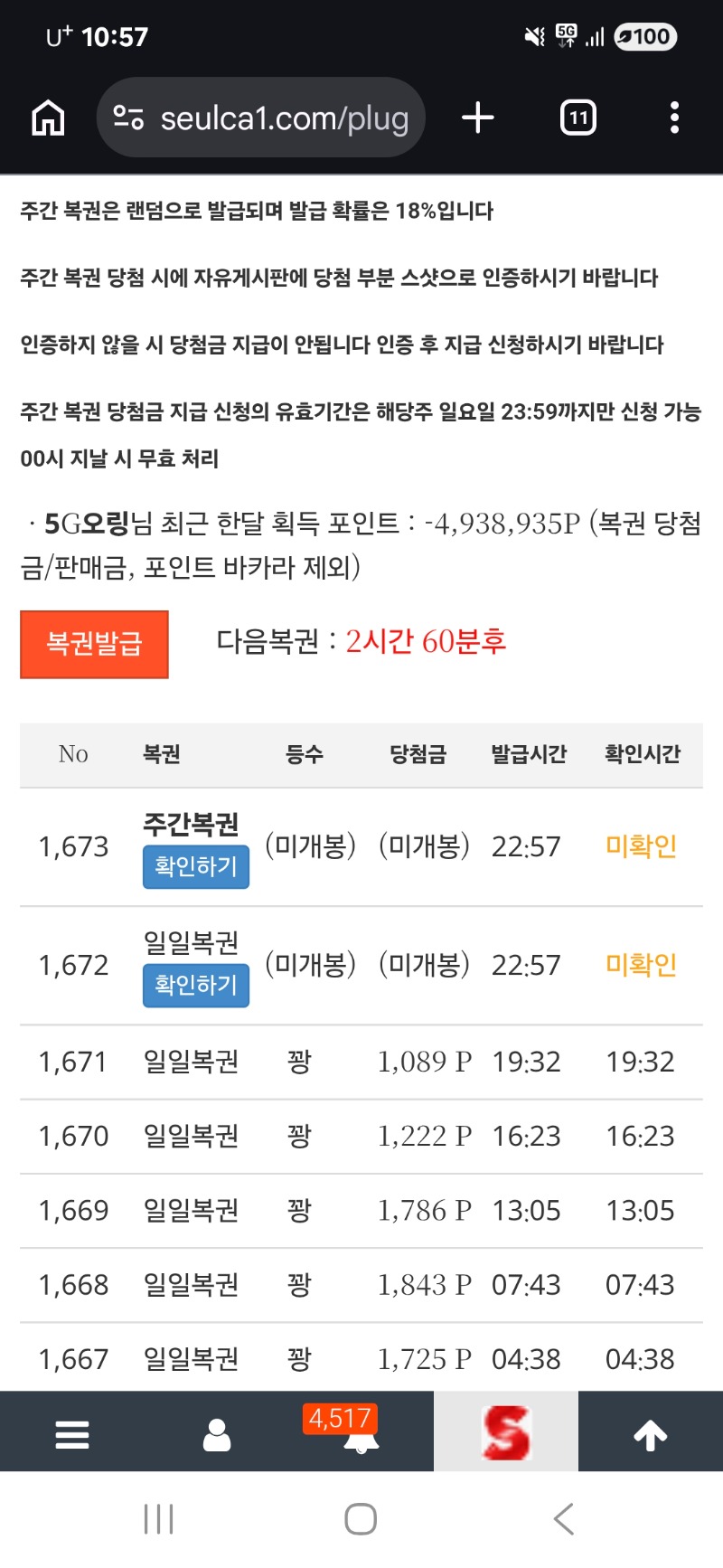Open the recent apps system button
This screenshot has width=723, height=1568.
click(x=159, y=1519)
